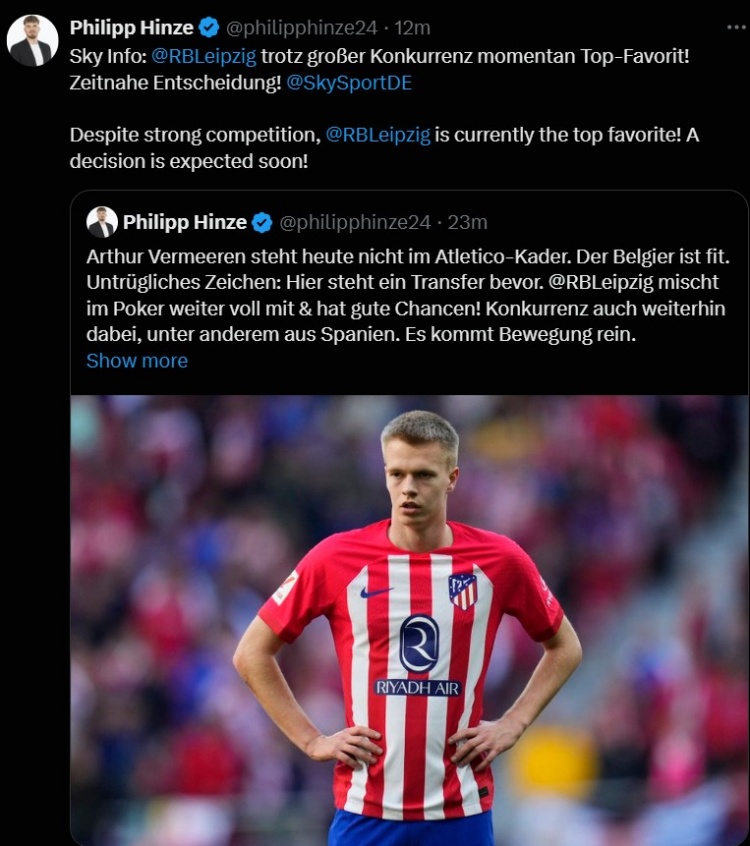Screen dimensions: 750x846
Task: Open the @RBLeipzig mention in the English translation
Action: tap(378, 135)
